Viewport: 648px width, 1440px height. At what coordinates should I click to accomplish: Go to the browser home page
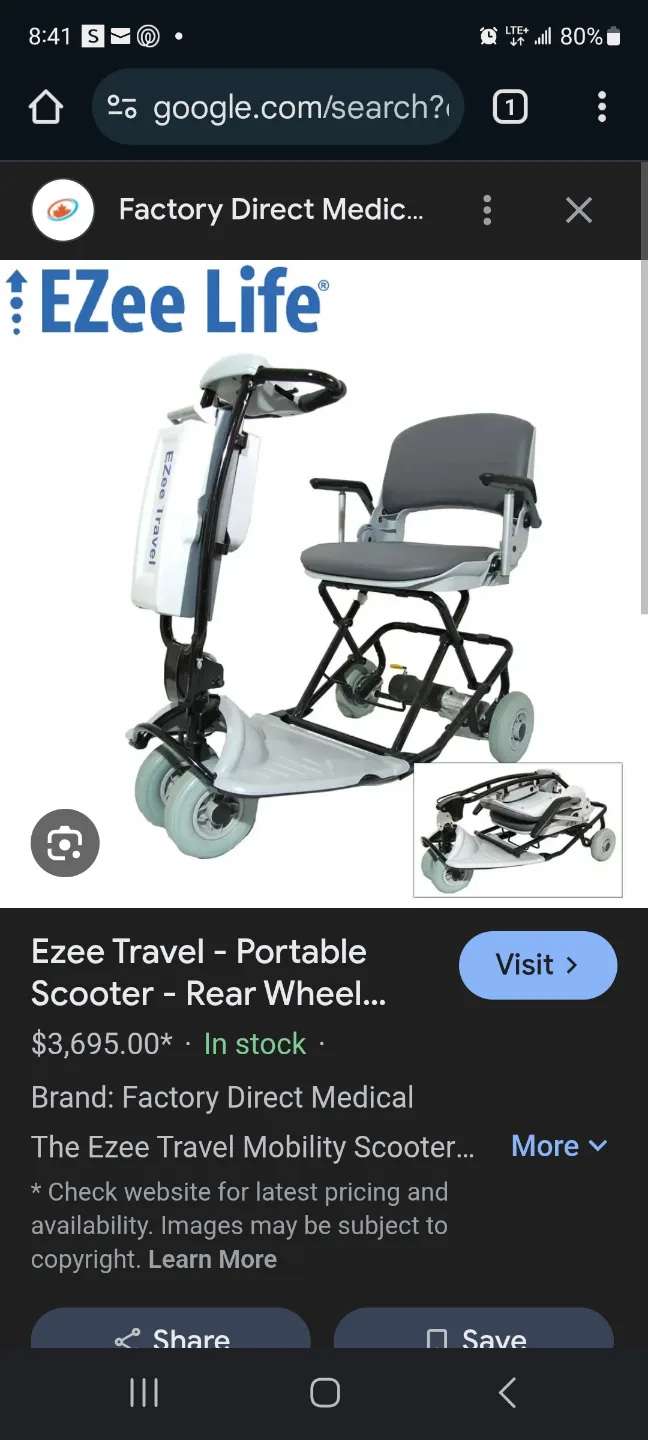(x=46, y=107)
